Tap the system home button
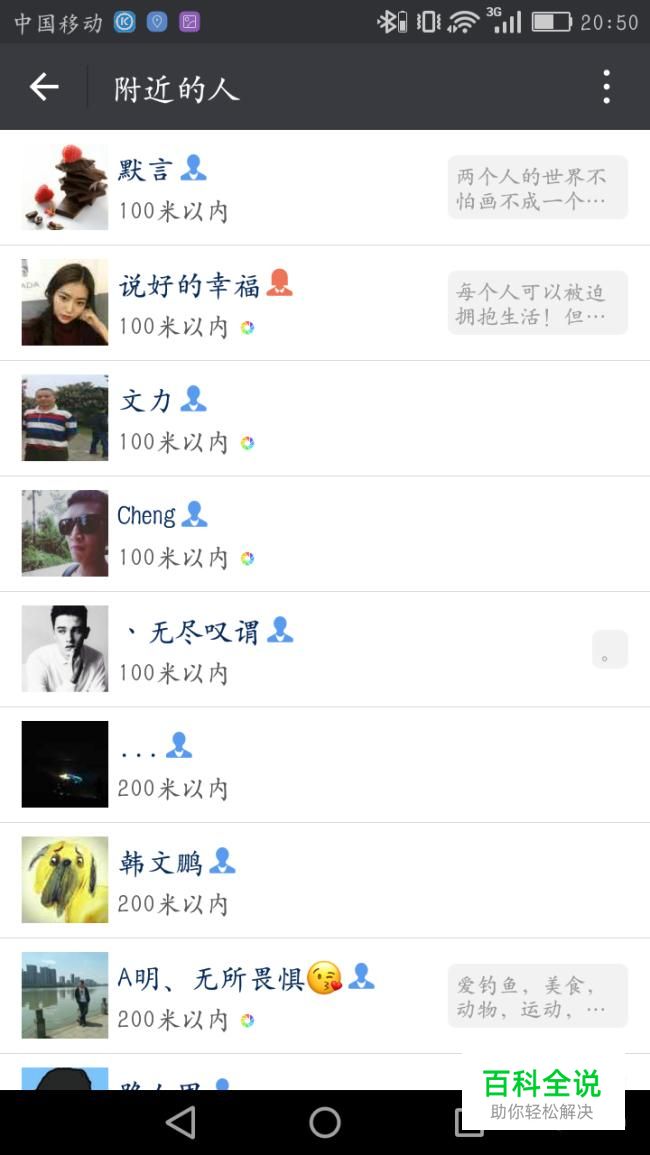This screenshot has height=1155, width=650. pyautogui.click(x=325, y=1122)
